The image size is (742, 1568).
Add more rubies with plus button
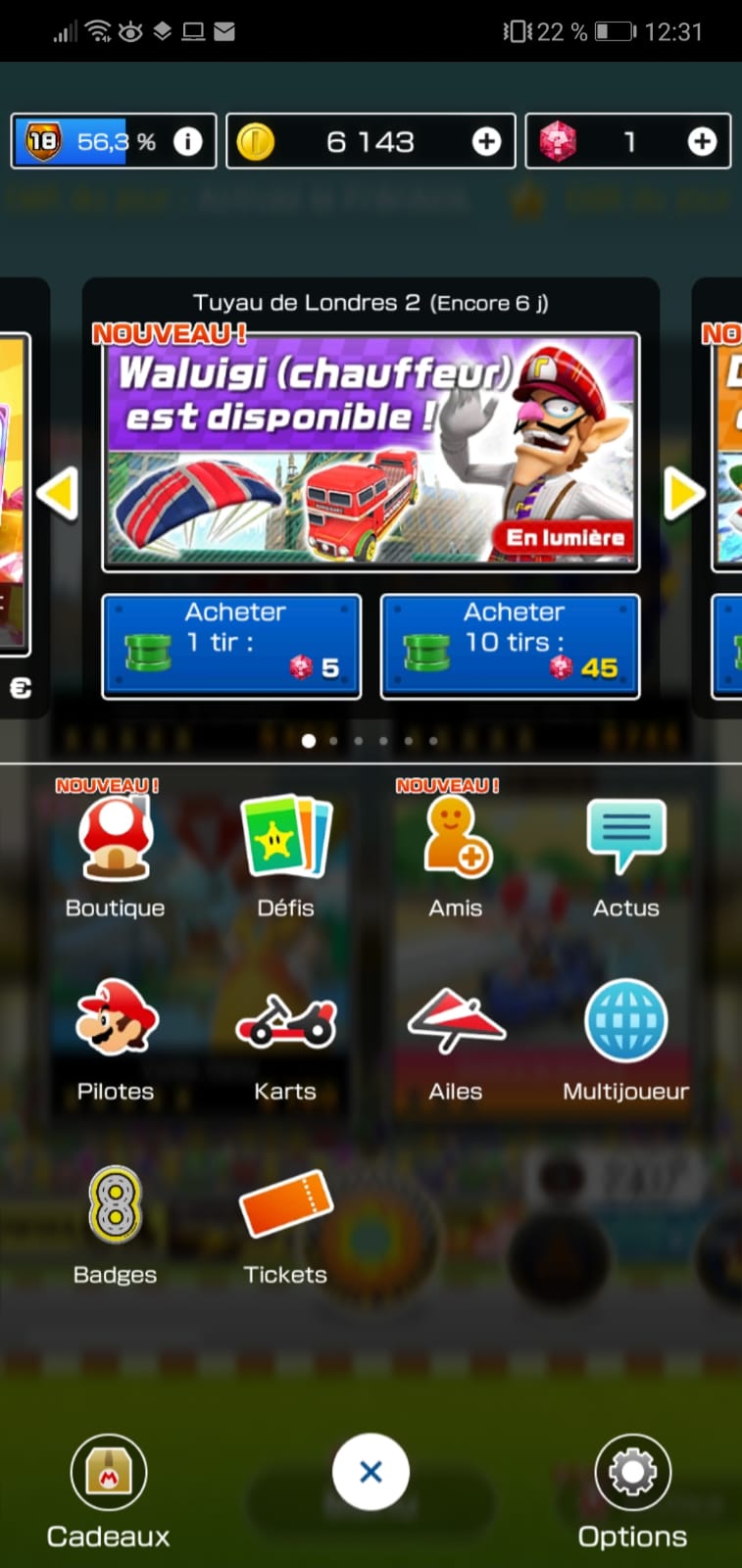[x=702, y=142]
